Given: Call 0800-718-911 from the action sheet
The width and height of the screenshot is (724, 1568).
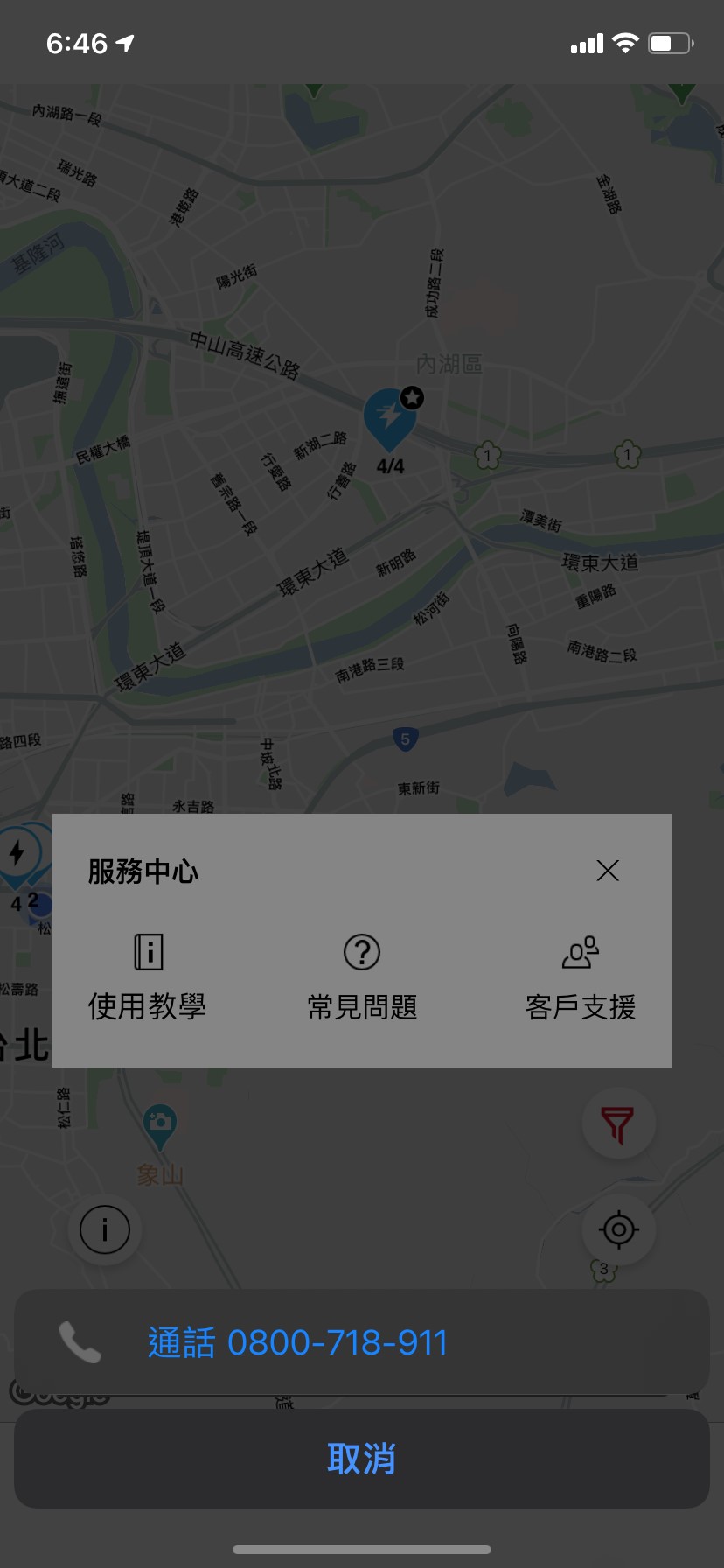Looking at the screenshot, I should coord(361,1341).
